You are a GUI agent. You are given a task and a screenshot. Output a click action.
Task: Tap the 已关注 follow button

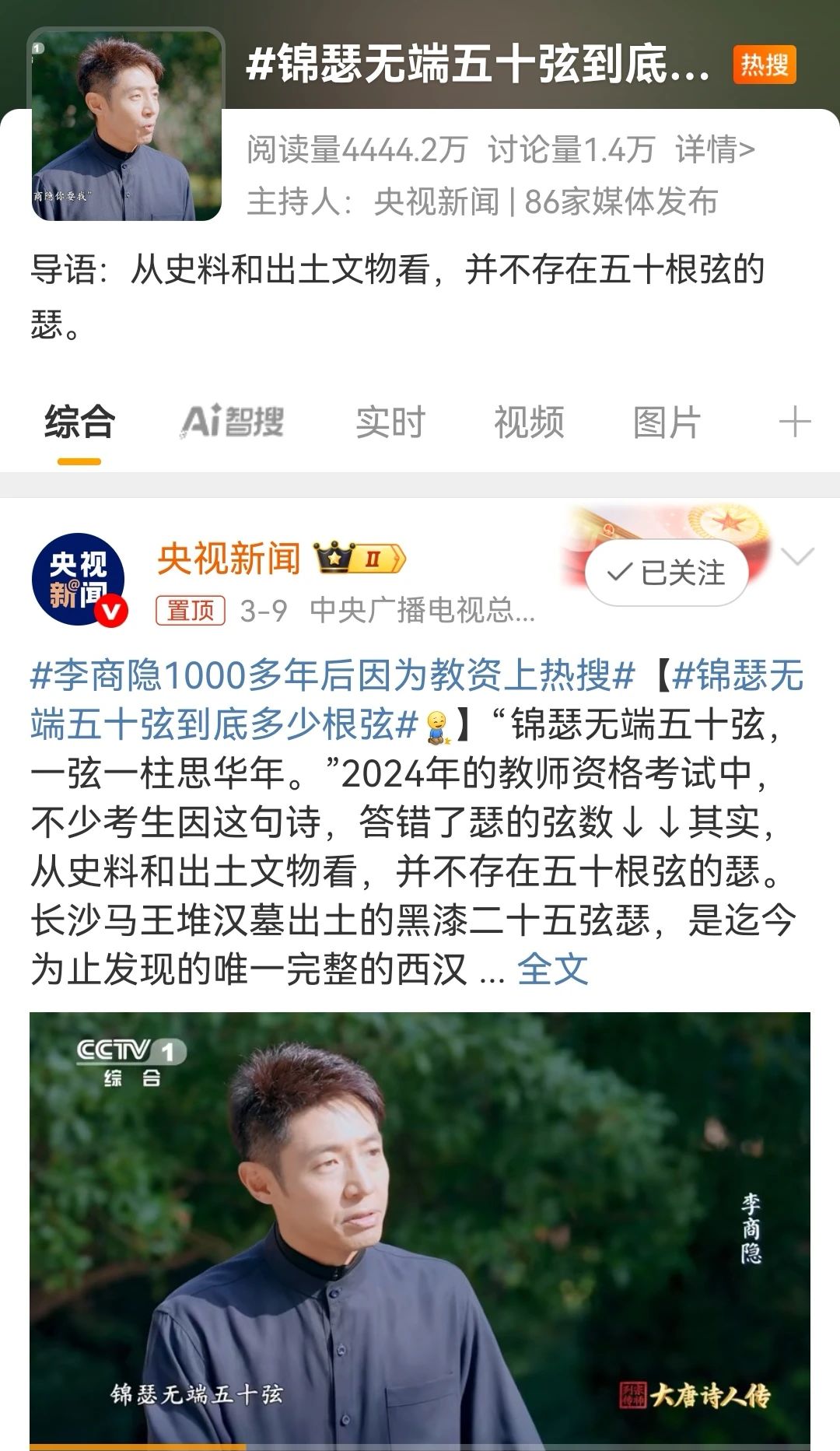point(667,573)
